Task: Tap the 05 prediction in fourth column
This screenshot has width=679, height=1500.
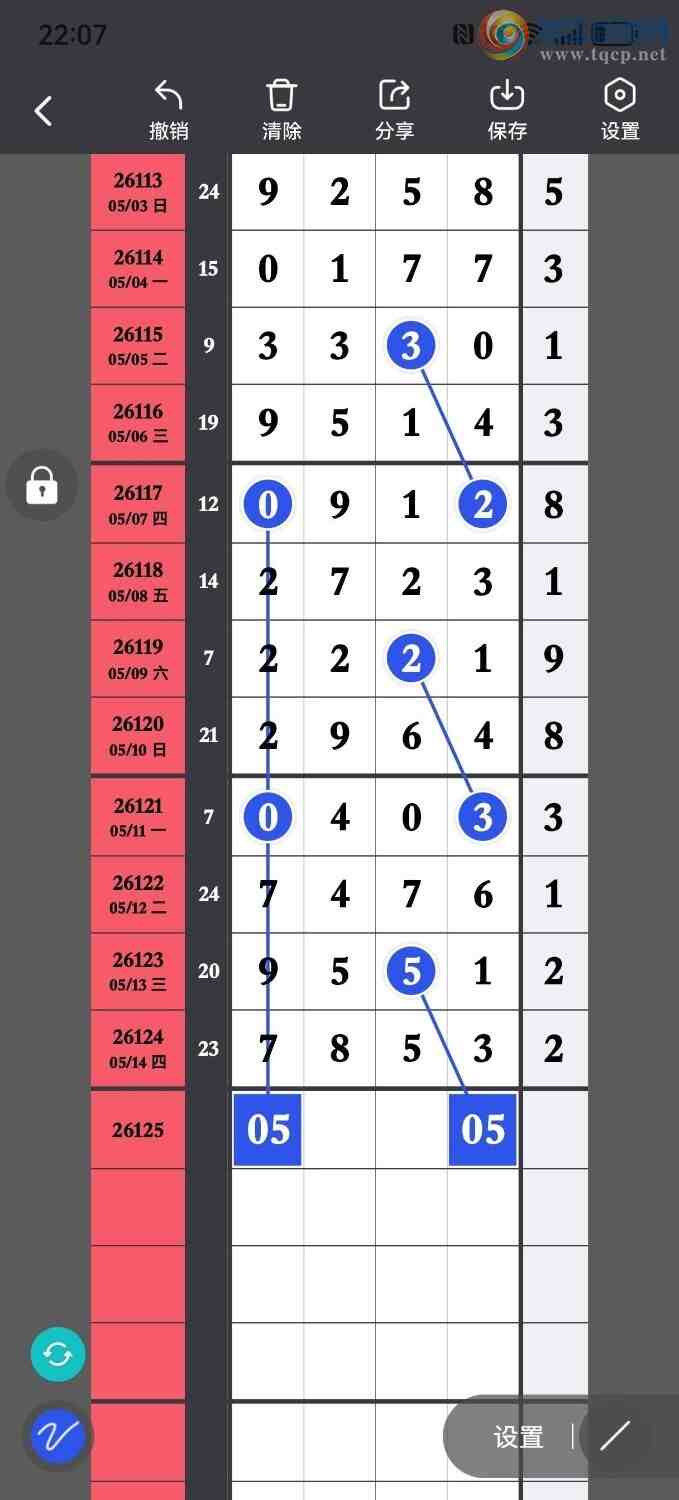Action: 483,1130
